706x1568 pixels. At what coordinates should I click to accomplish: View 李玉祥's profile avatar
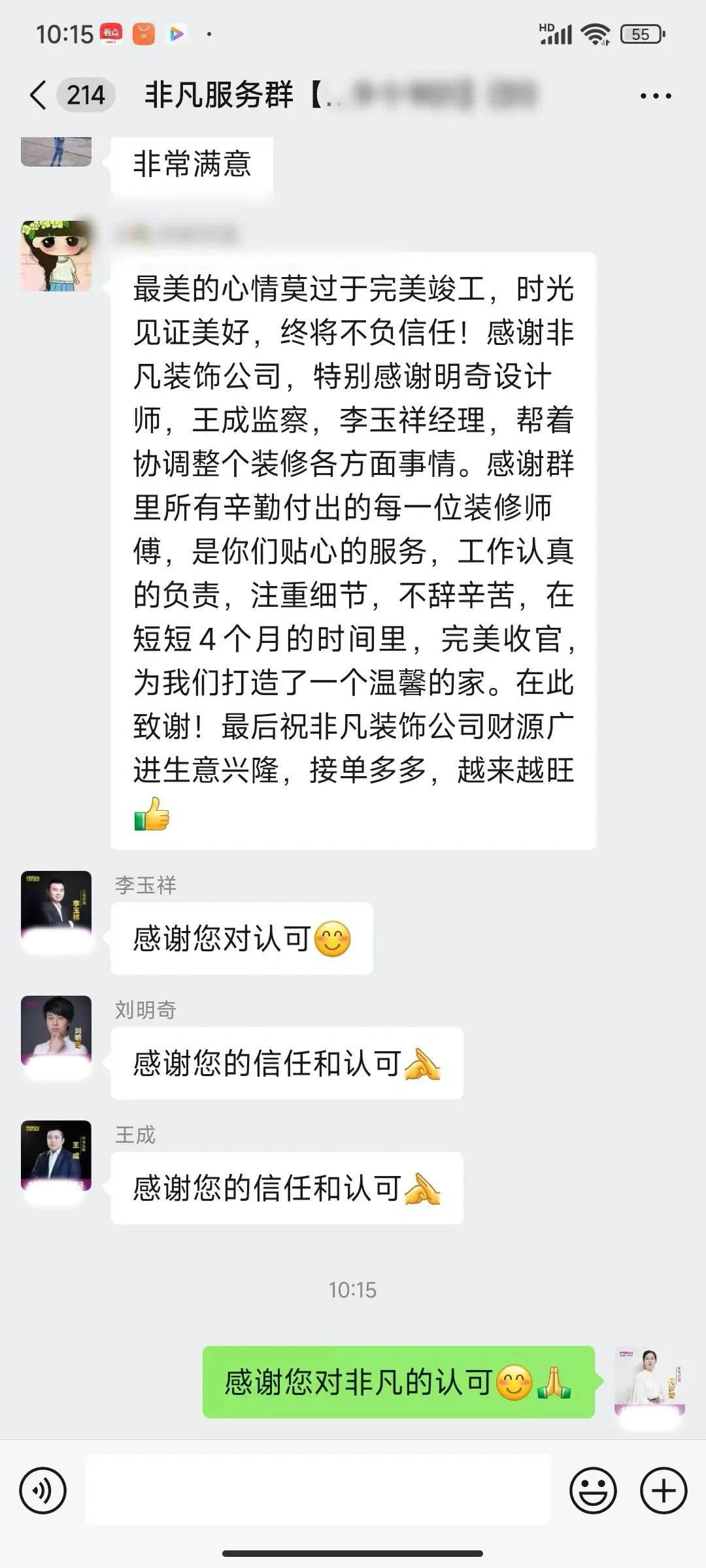pos(56,905)
